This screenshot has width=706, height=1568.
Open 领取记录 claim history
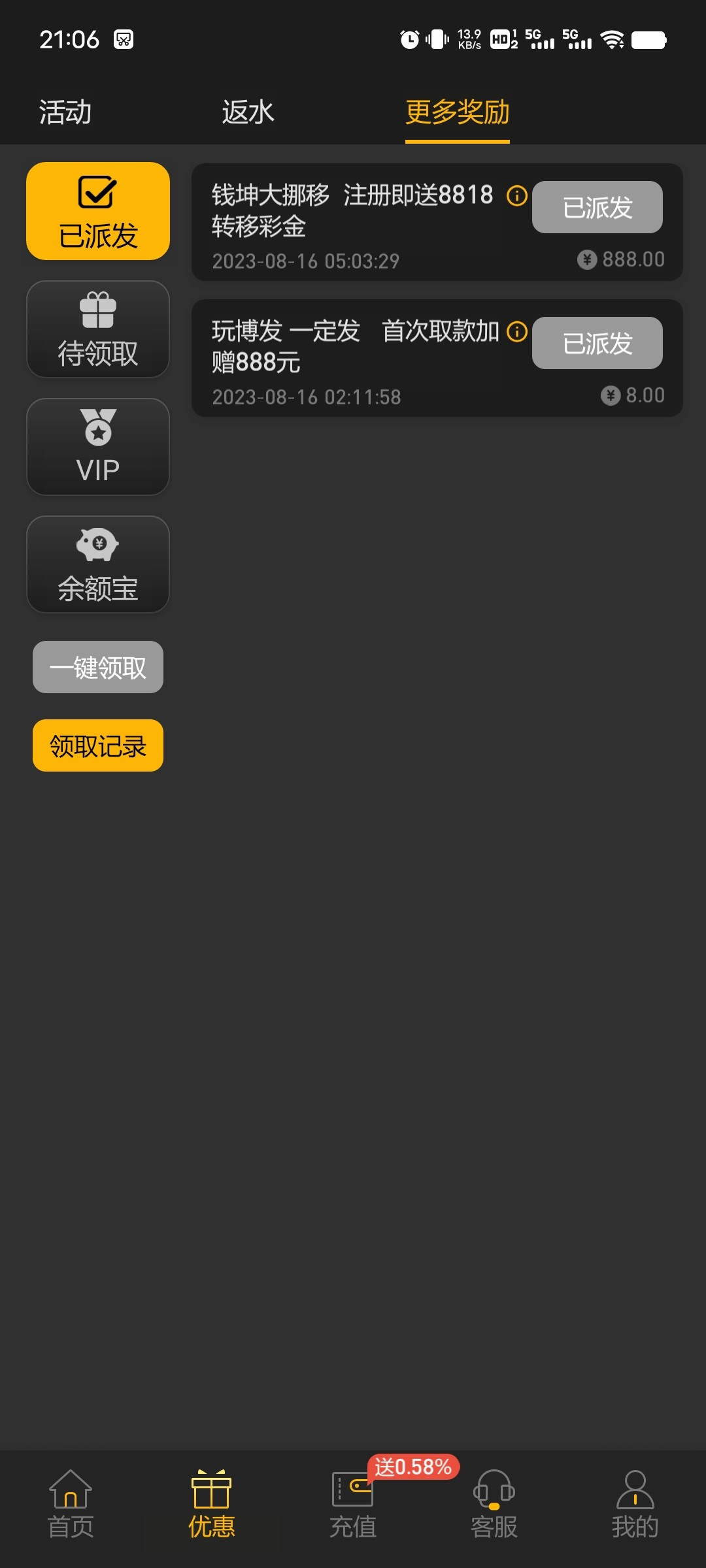point(98,745)
